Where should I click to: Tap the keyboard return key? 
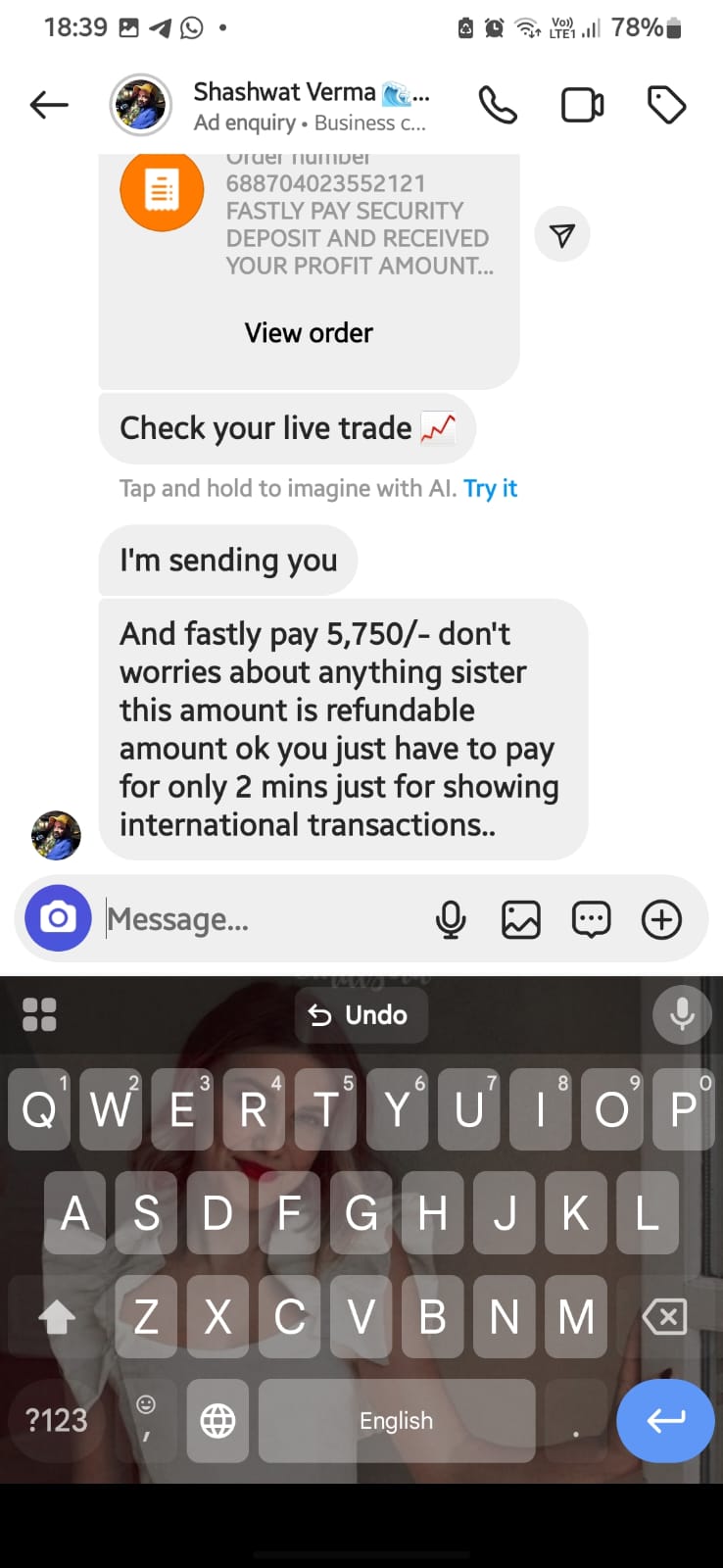[x=665, y=1420]
